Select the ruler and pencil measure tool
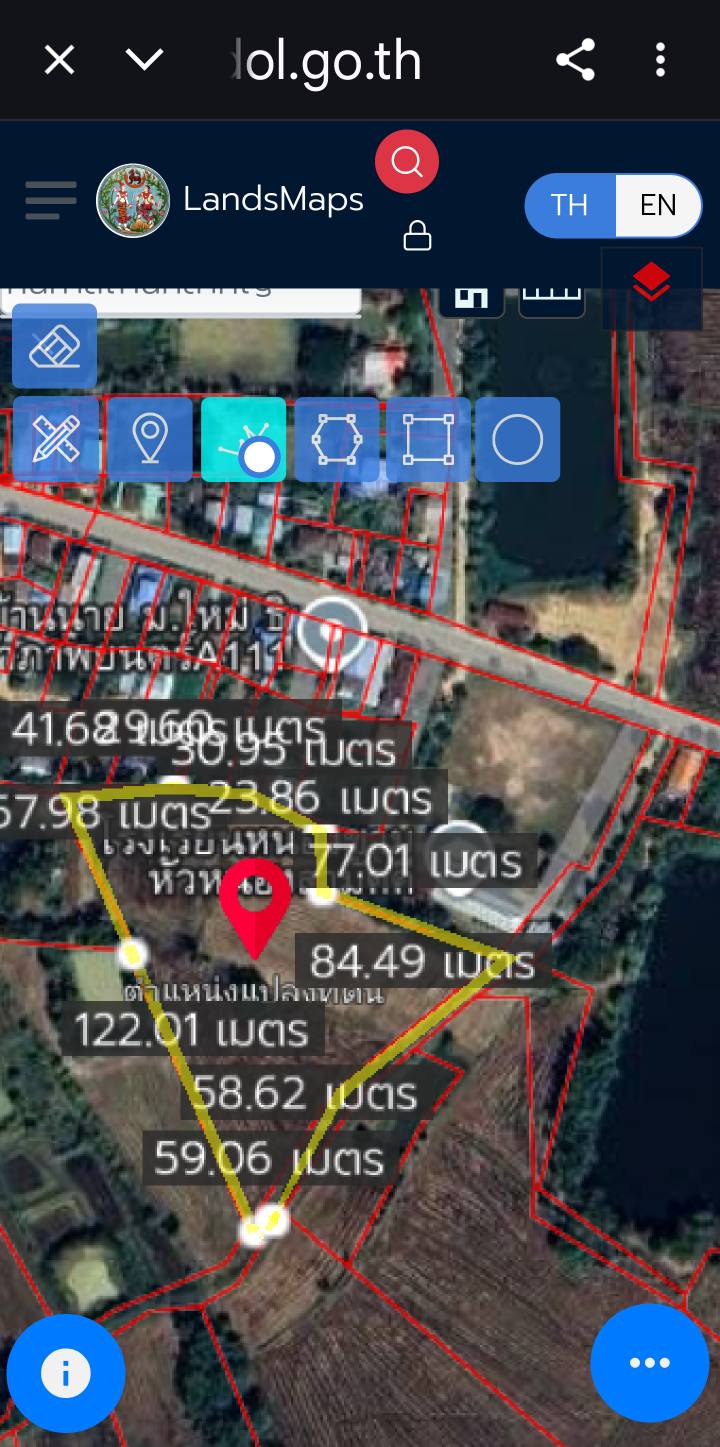The height and width of the screenshot is (1447, 720). (x=56, y=440)
